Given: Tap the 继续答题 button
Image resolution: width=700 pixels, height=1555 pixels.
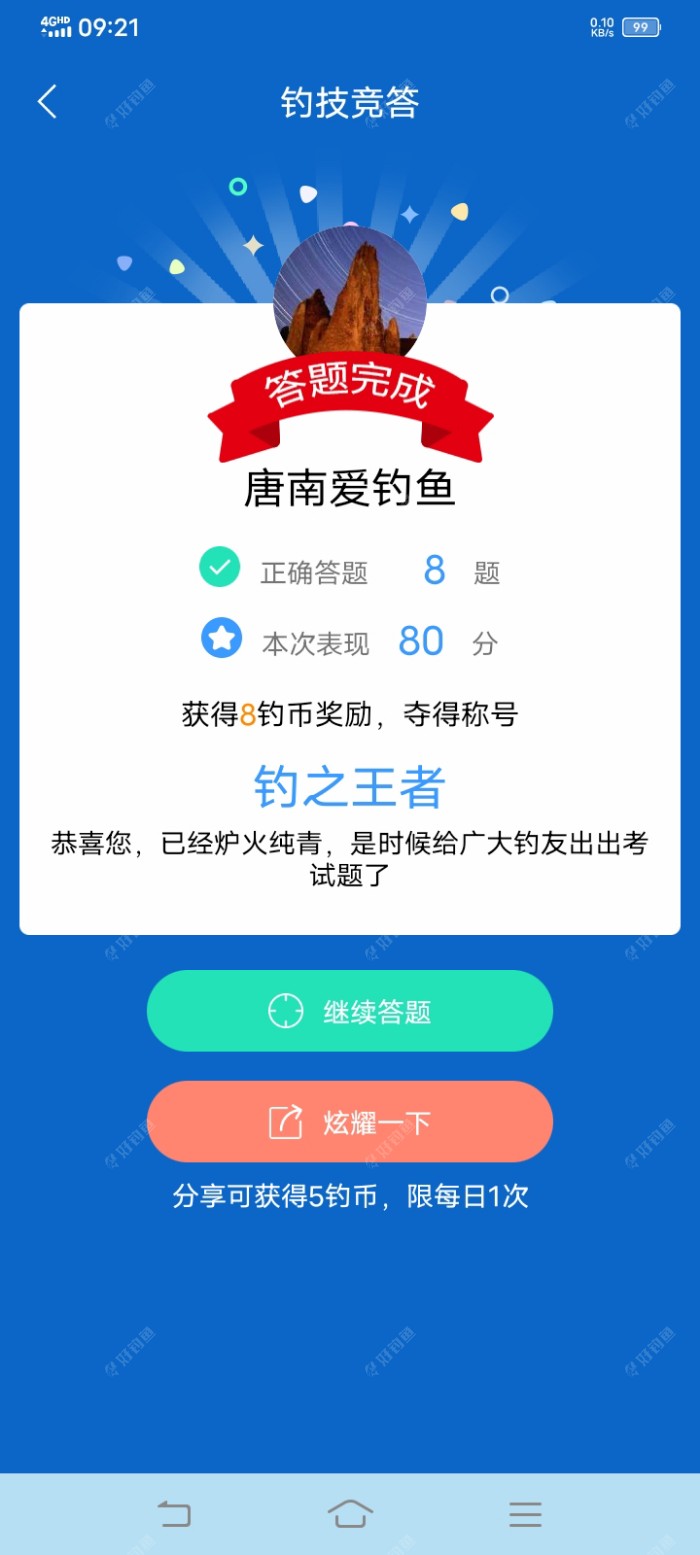Looking at the screenshot, I should (x=350, y=1011).
